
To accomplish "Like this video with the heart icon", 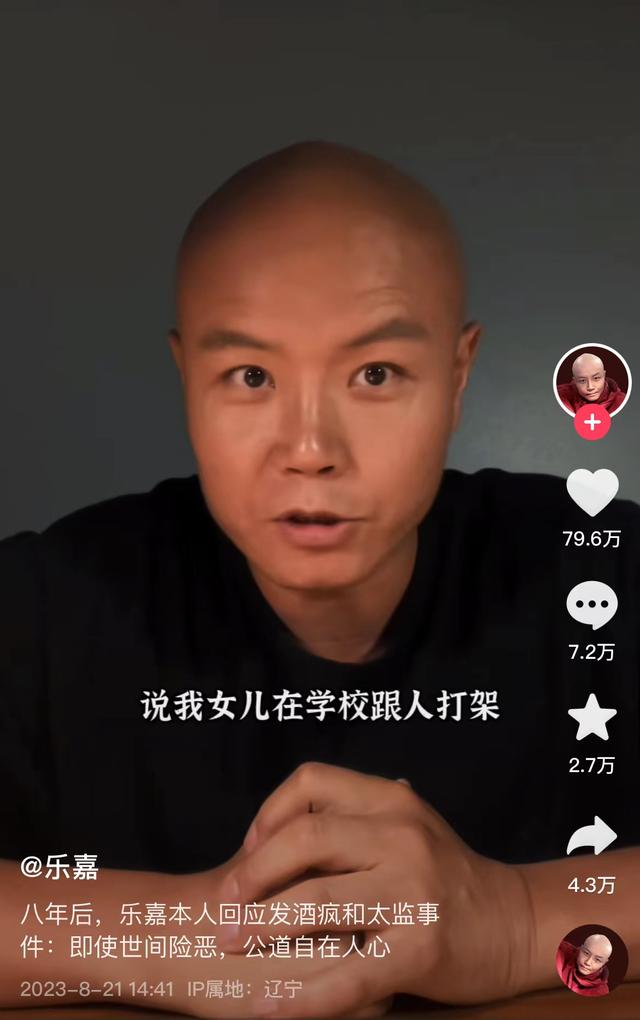I will (592, 492).
